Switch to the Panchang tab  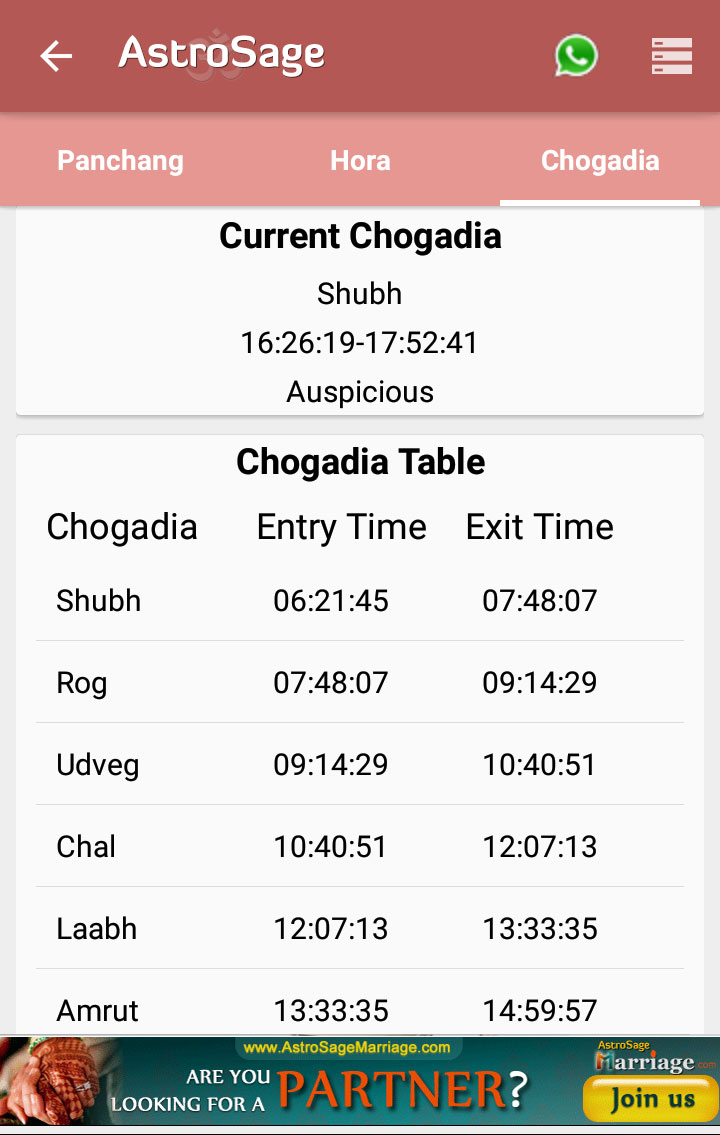click(x=120, y=160)
